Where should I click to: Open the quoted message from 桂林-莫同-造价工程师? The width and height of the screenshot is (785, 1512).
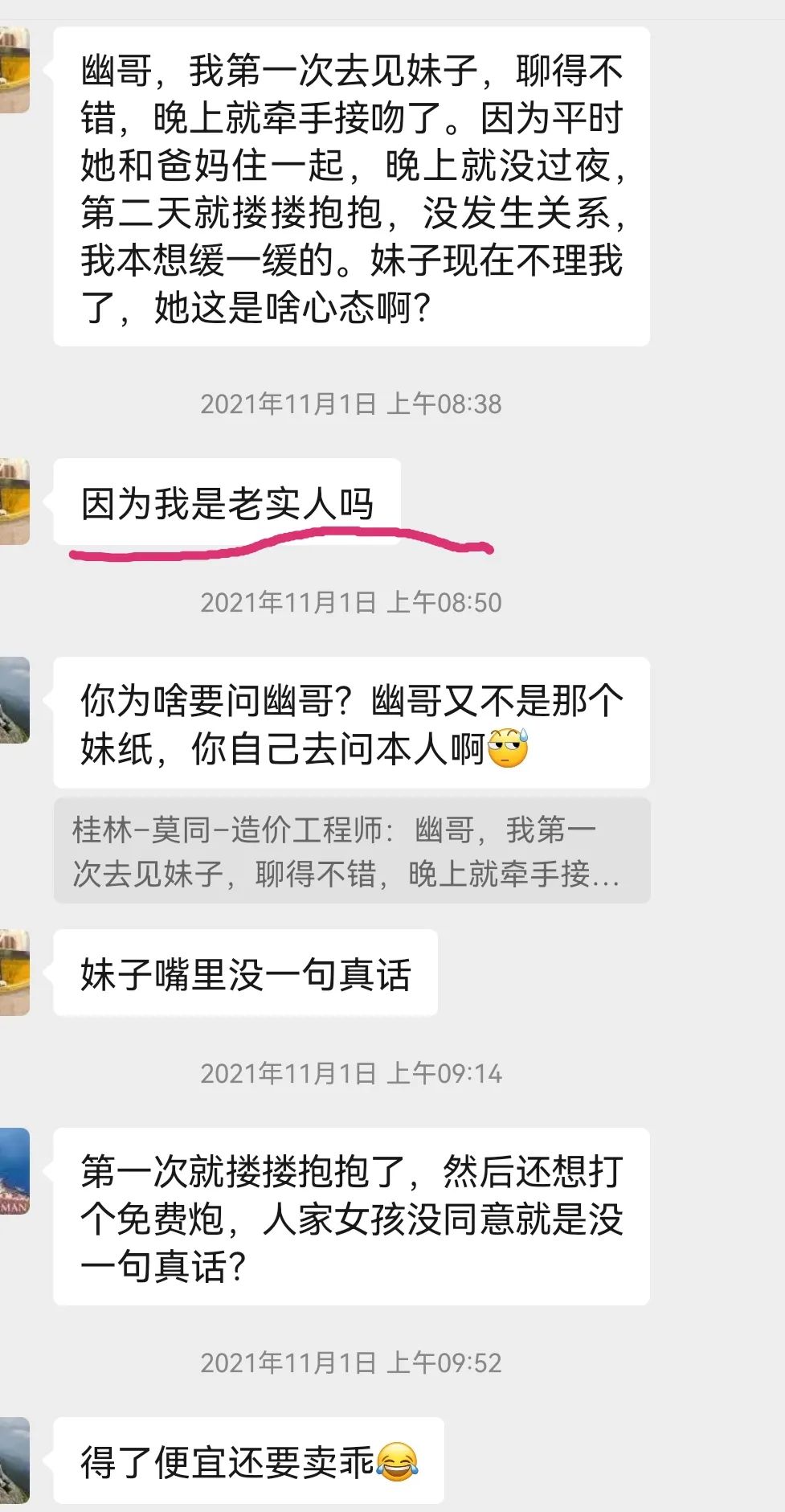[351, 850]
